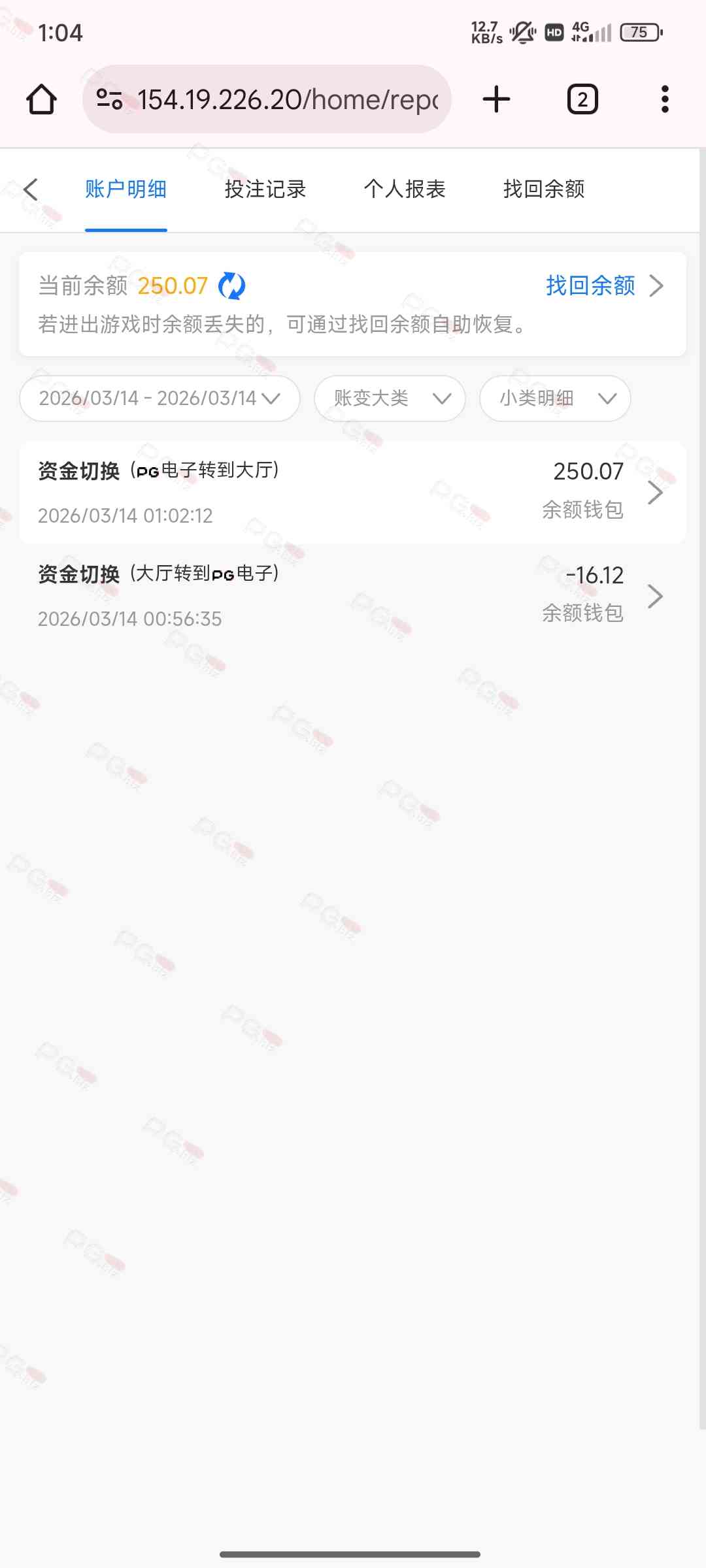Switch to the 投注记录 tab
Viewport: 706px width, 1568px height.
(265, 189)
